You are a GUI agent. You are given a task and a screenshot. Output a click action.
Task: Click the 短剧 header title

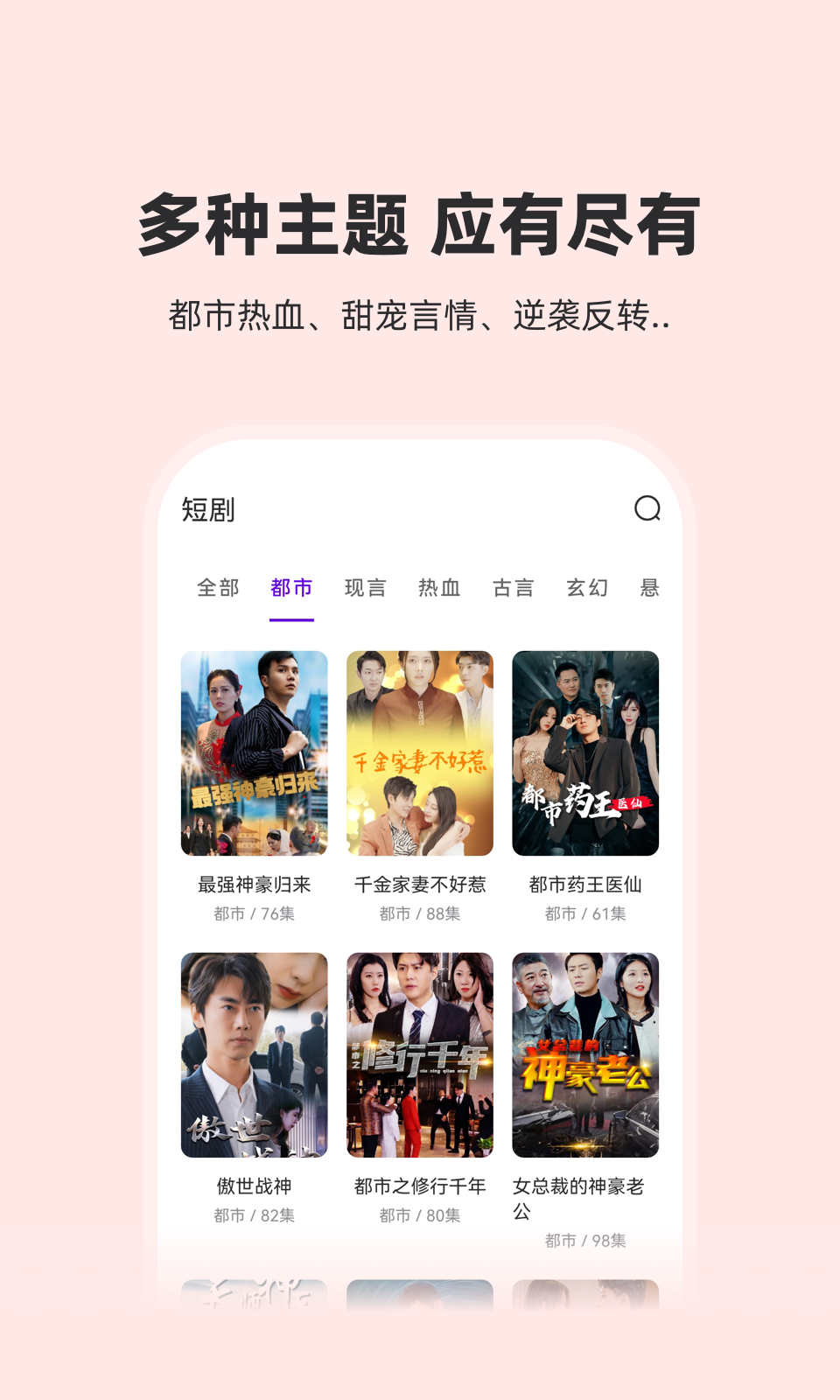point(206,510)
